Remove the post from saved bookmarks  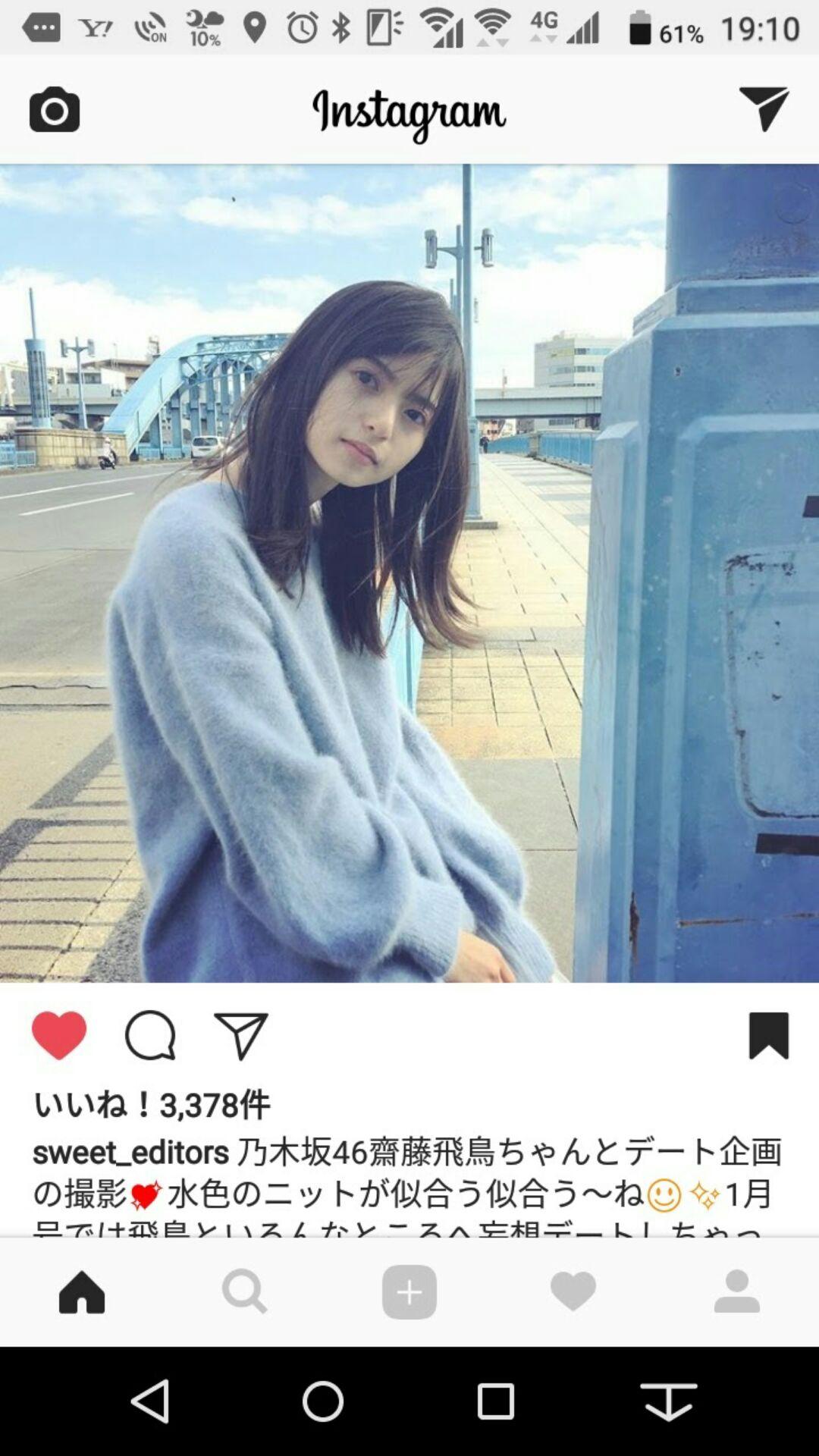click(768, 1035)
